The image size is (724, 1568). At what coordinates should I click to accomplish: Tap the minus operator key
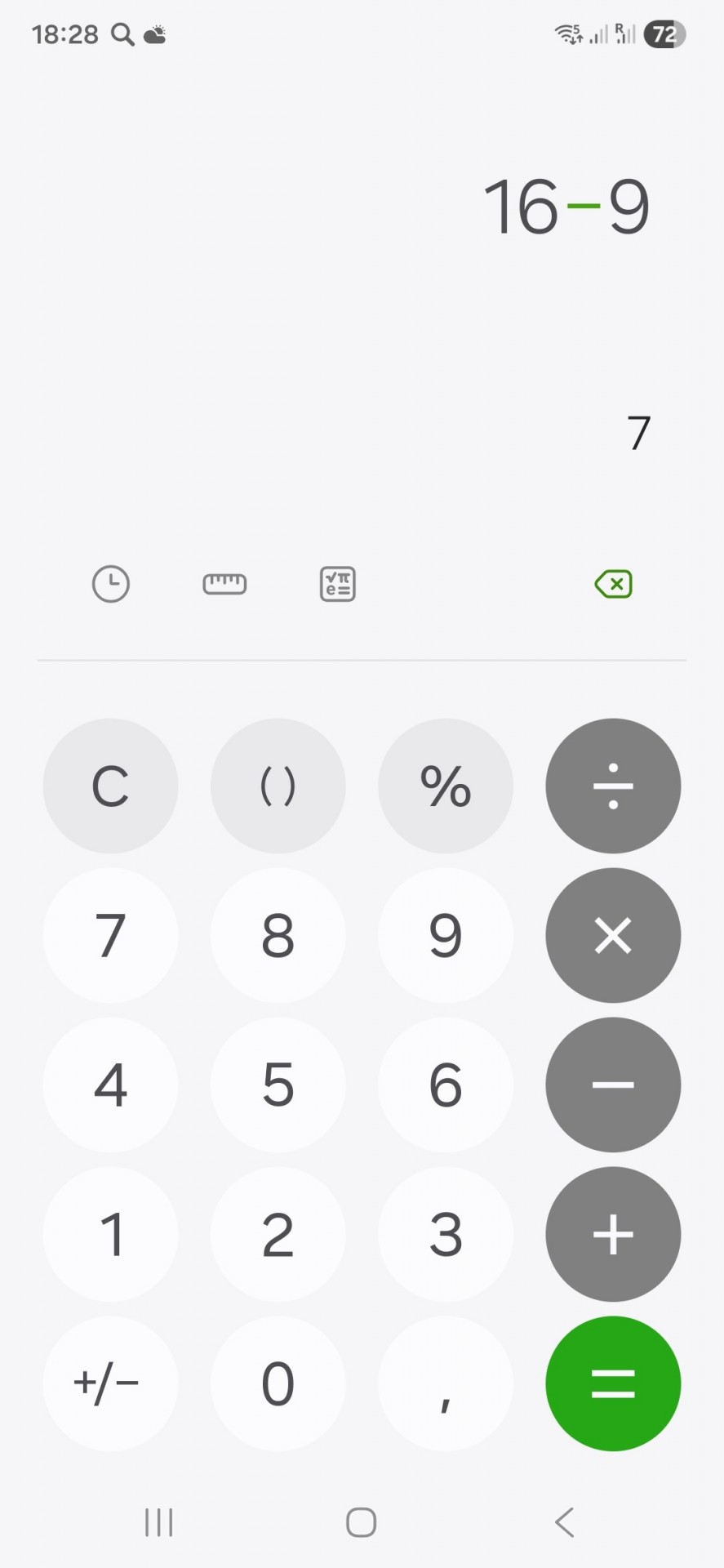(x=613, y=1085)
